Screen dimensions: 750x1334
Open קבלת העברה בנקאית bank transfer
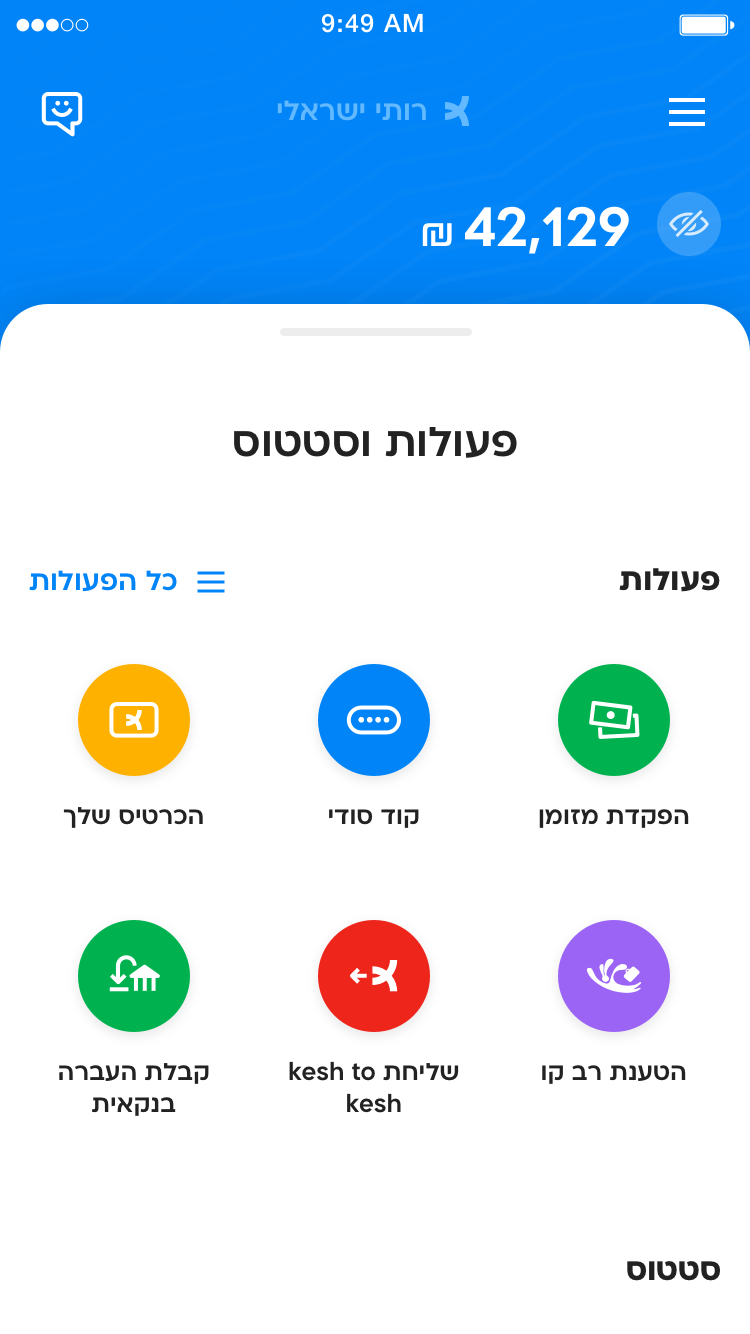tap(134, 976)
